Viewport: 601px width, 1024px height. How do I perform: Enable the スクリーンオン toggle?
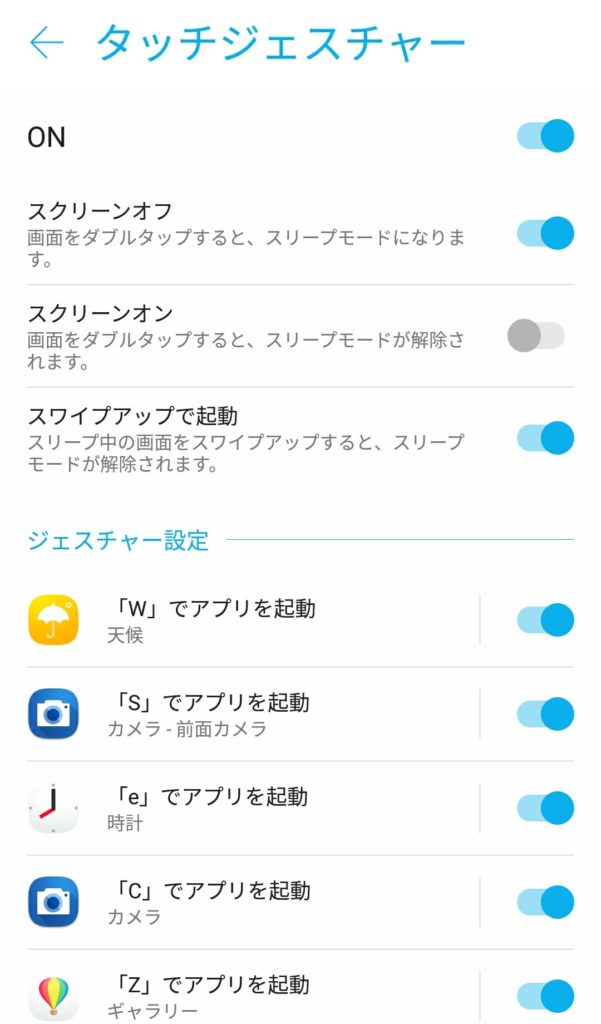[x=536, y=336]
